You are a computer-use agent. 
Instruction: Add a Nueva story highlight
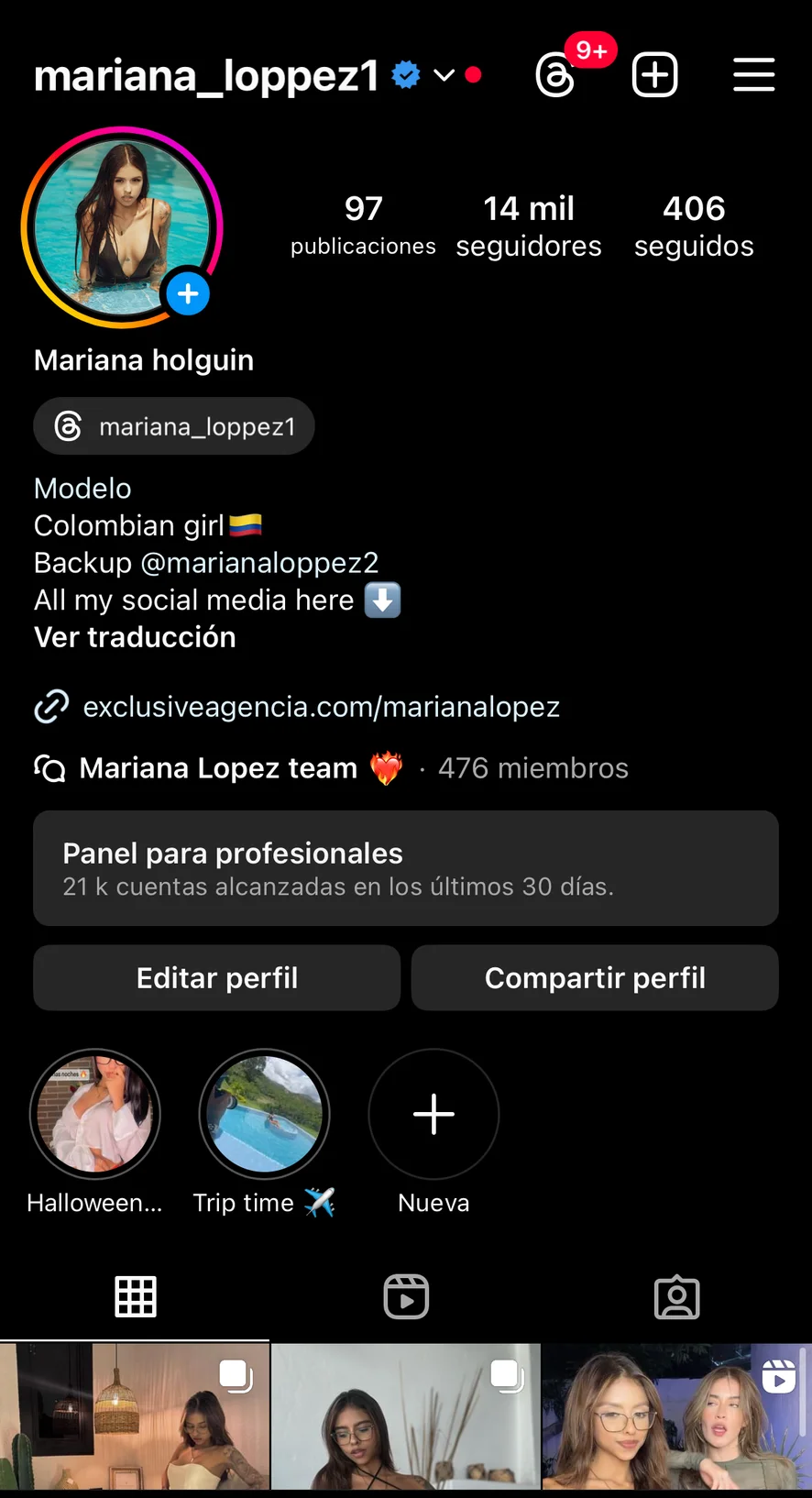tap(433, 1114)
